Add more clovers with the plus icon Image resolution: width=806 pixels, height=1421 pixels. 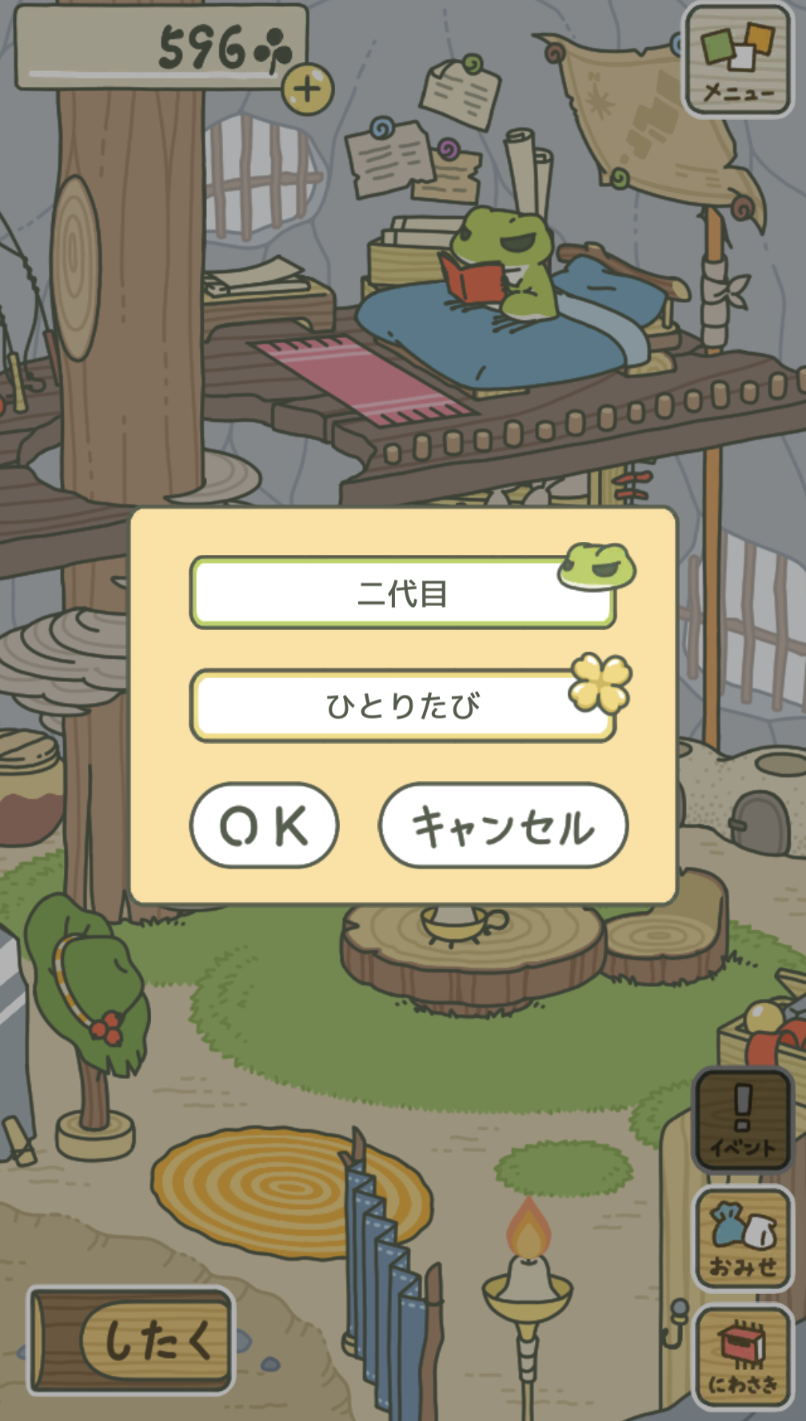(306, 89)
